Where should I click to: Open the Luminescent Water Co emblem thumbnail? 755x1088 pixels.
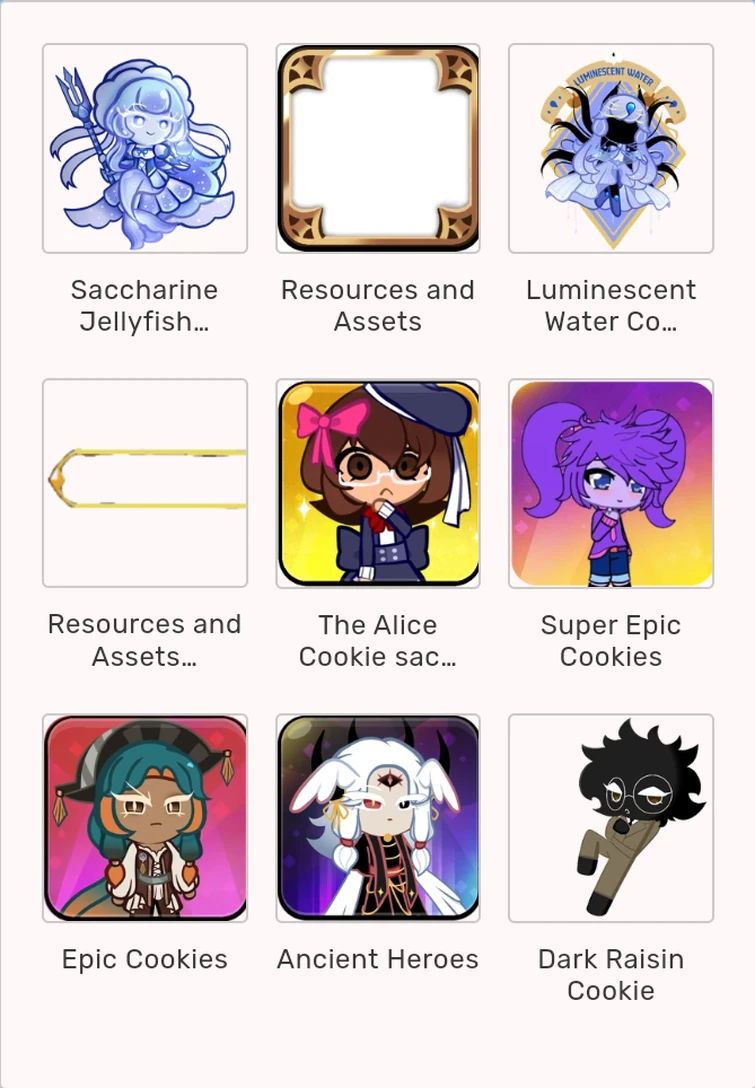(610, 148)
